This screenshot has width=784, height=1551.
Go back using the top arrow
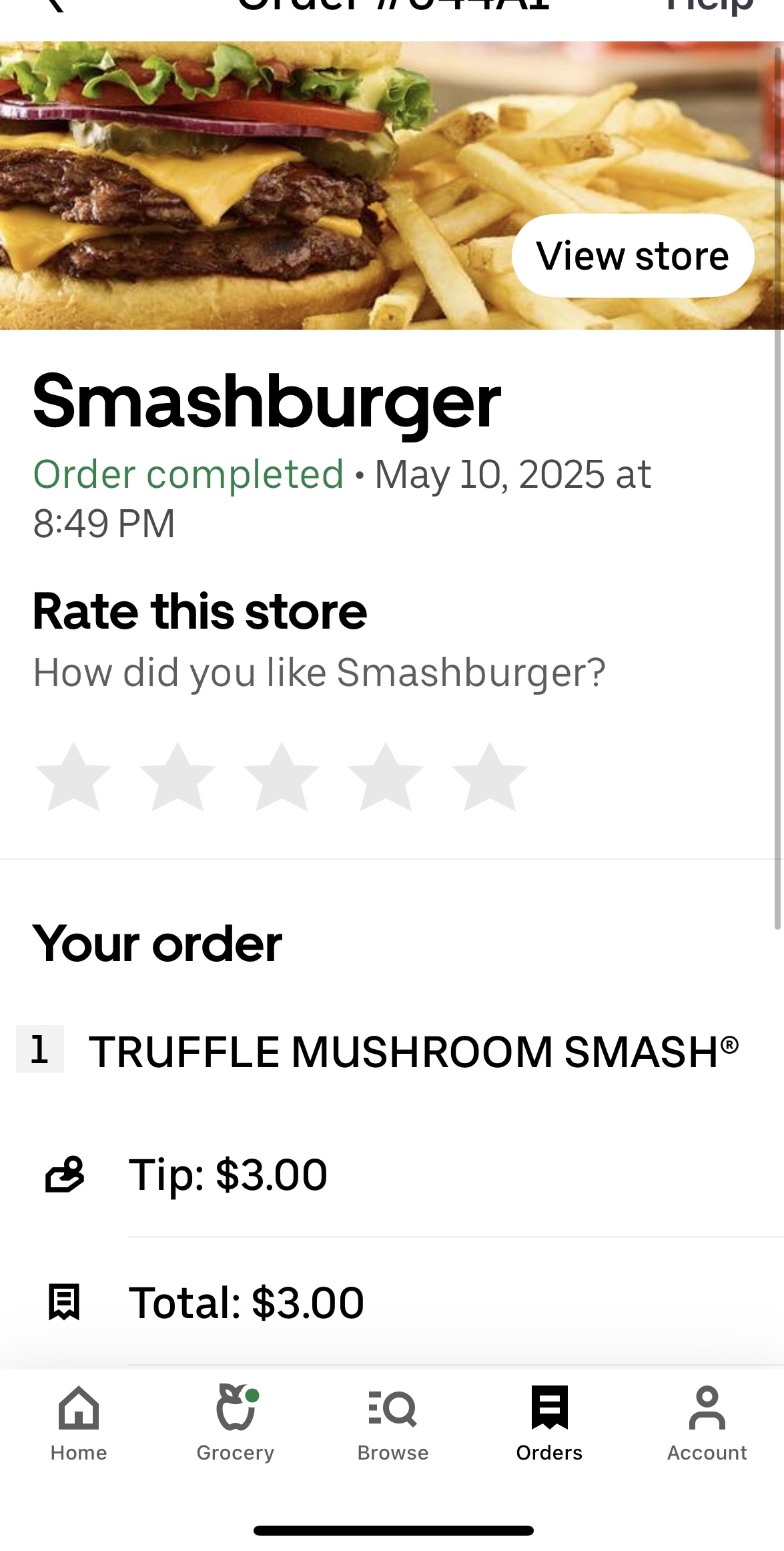(x=53, y=5)
